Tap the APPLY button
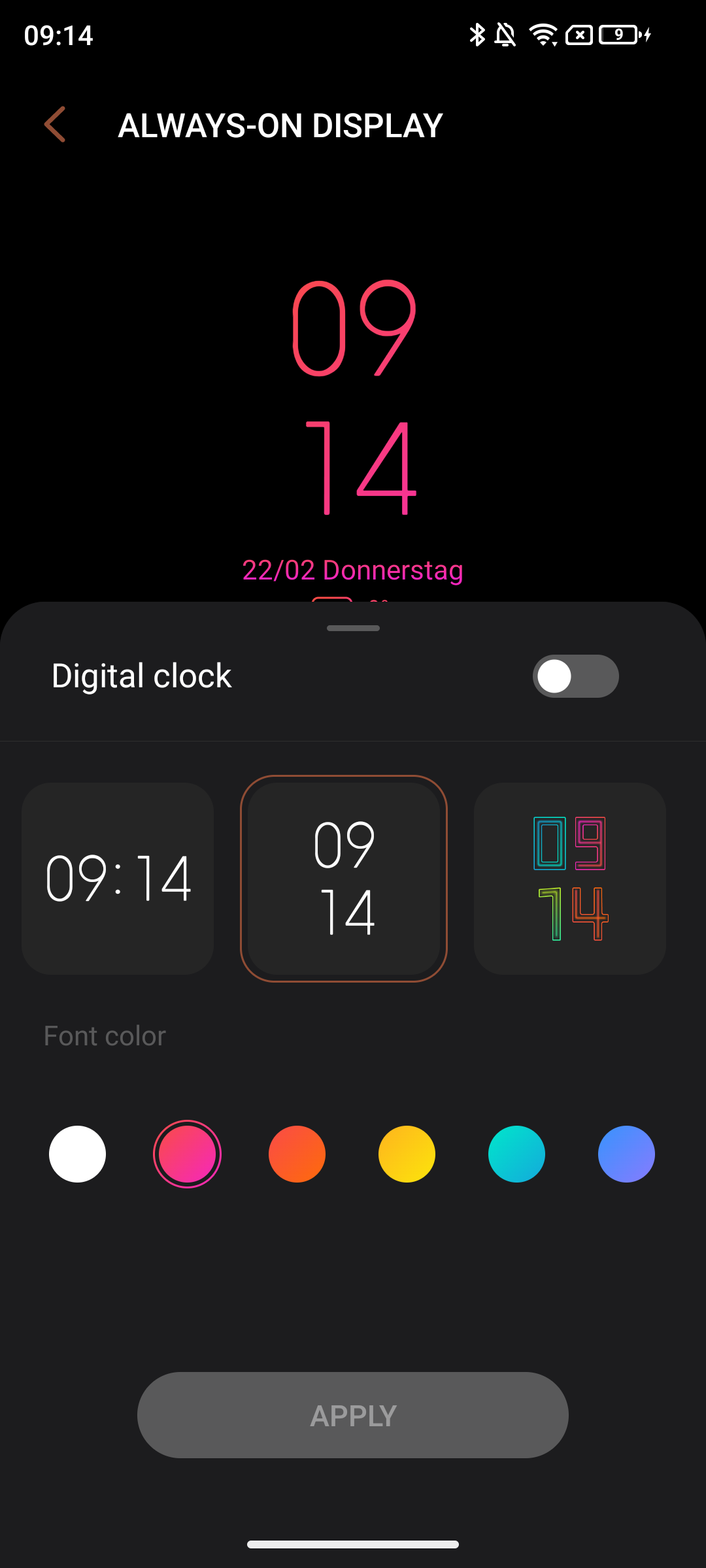The image size is (706, 1568). [x=353, y=1415]
